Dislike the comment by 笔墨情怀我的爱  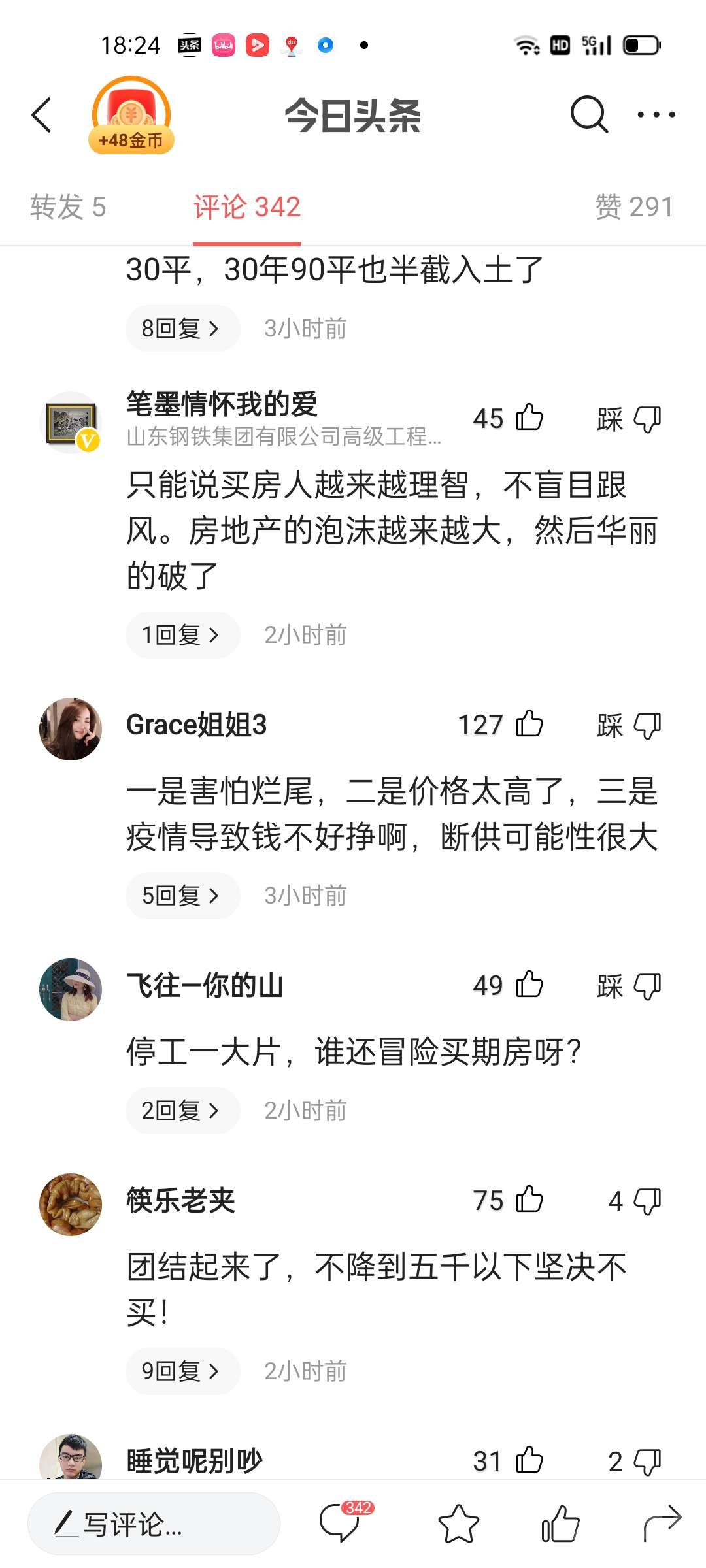647,419
